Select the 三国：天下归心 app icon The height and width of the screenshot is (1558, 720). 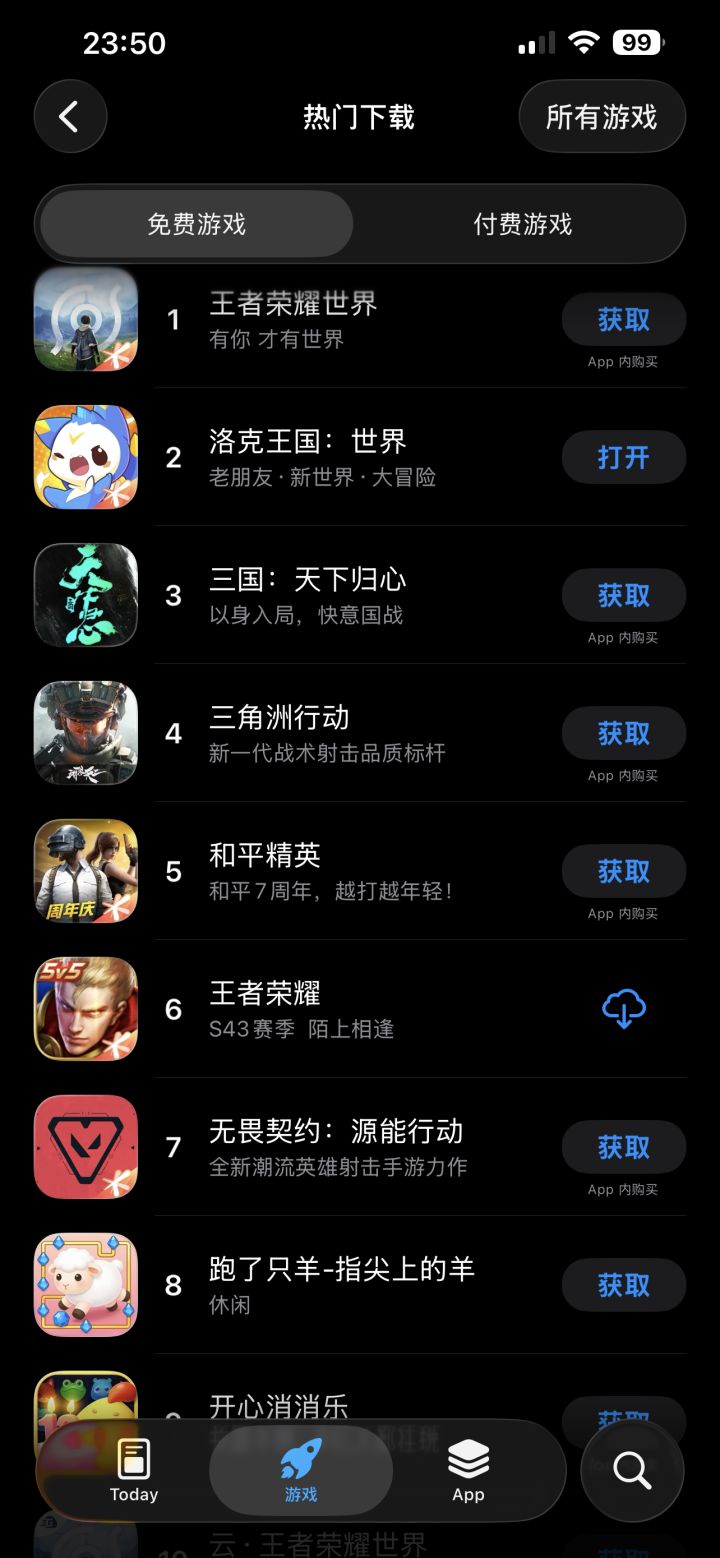click(85, 595)
